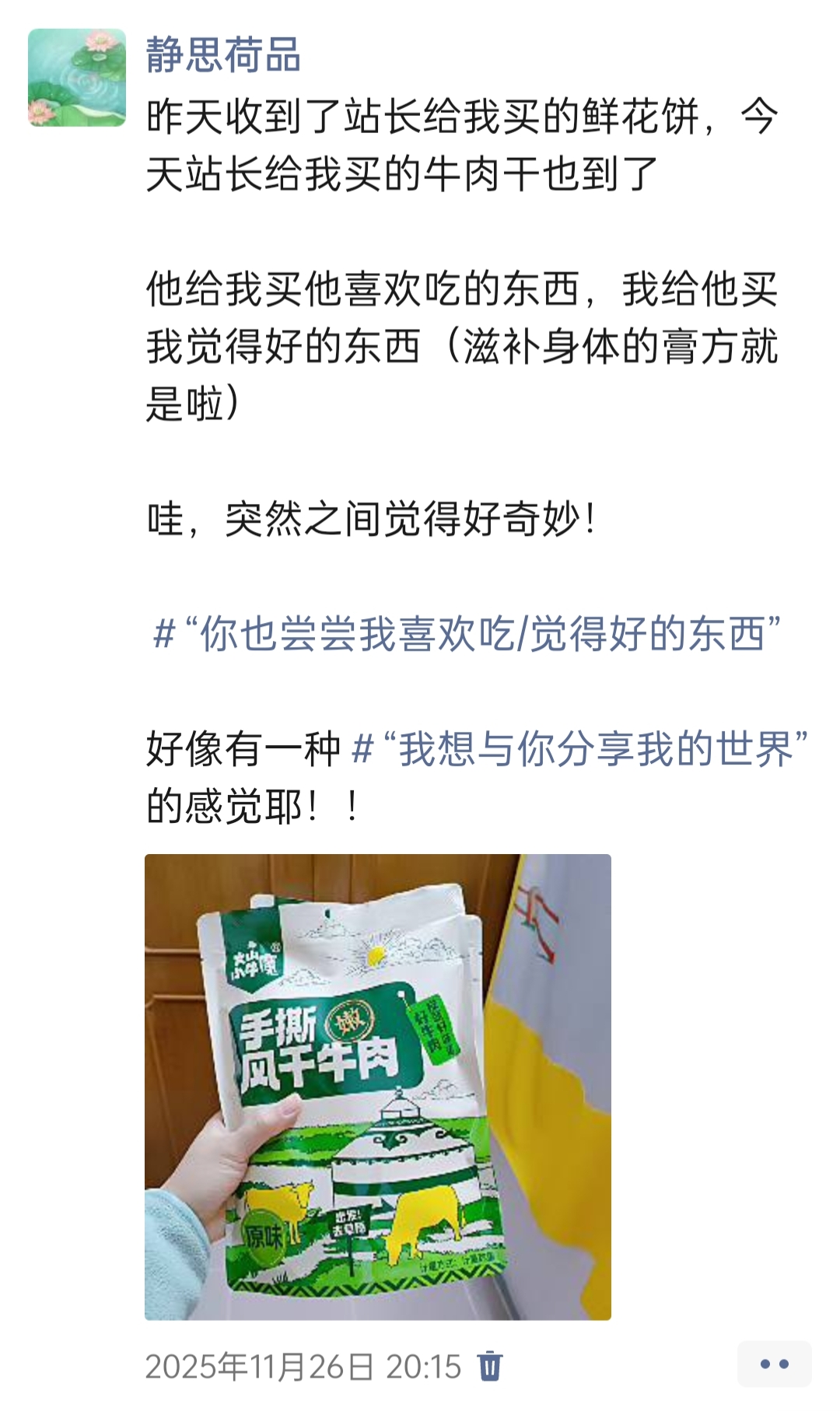The width and height of the screenshot is (840, 1411).
Task: Open the like and comment menu
Action: click(x=774, y=1364)
